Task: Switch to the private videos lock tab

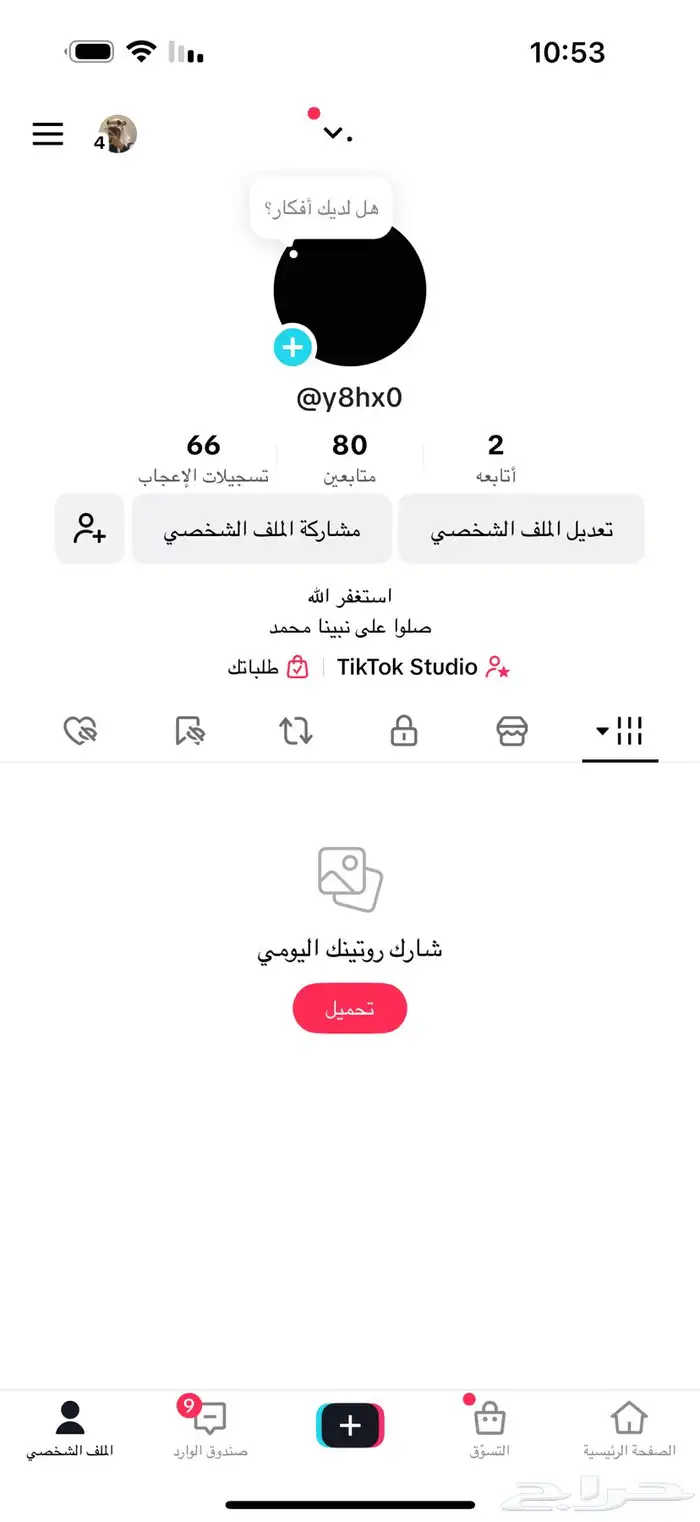Action: coord(404,731)
